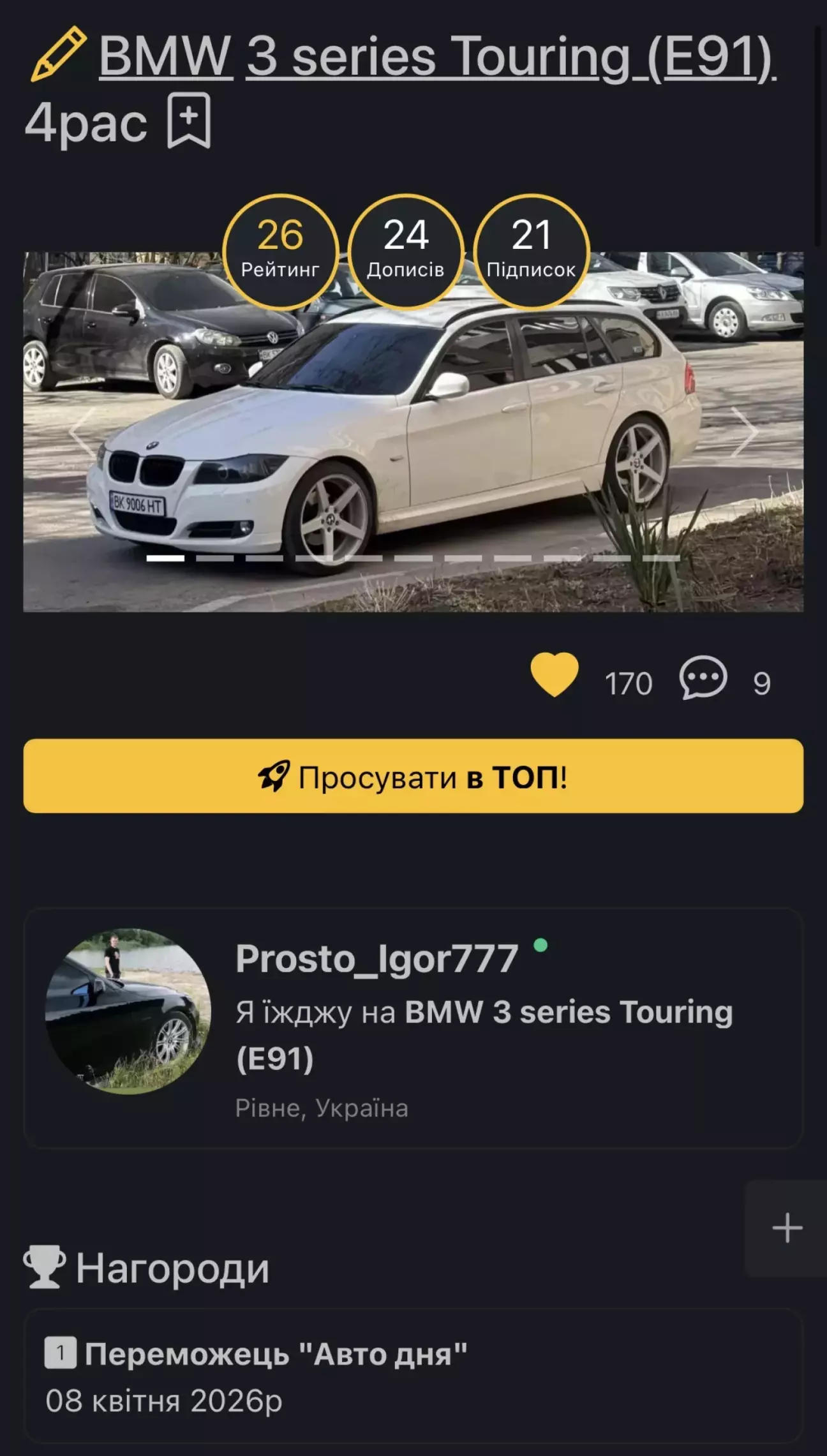Bookmark this car with the bookmark icon
The image size is (827, 1456).
click(x=189, y=121)
